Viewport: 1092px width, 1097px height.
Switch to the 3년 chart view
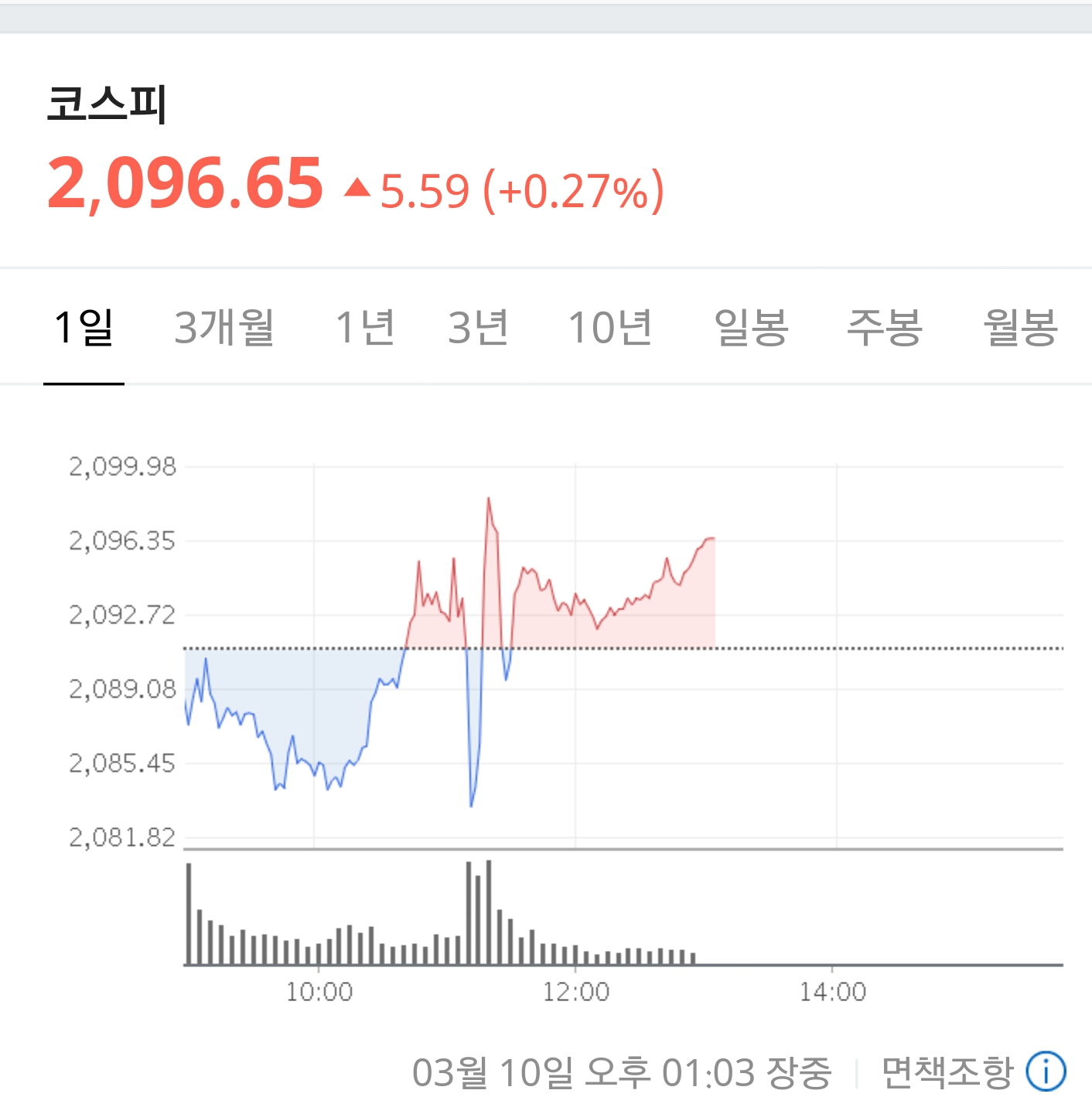[x=478, y=328]
